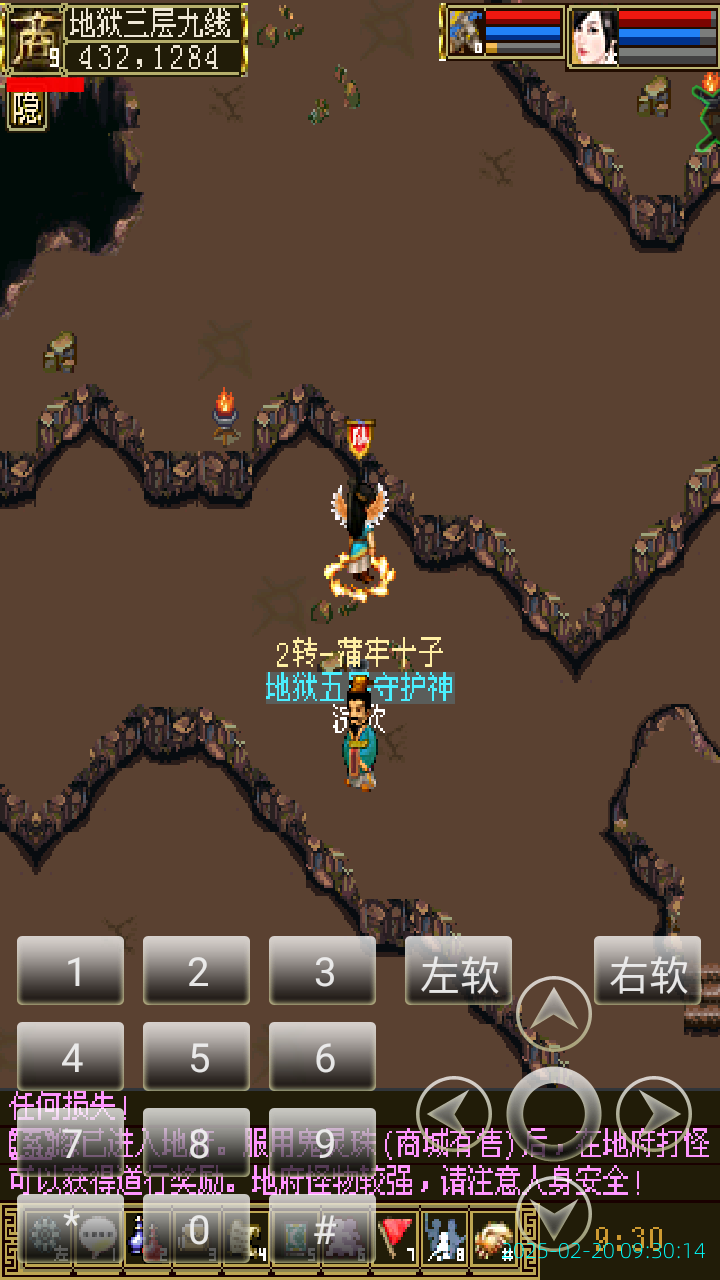
Task: Tap the center confirm circle of d-pad
Action: tap(554, 1114)
